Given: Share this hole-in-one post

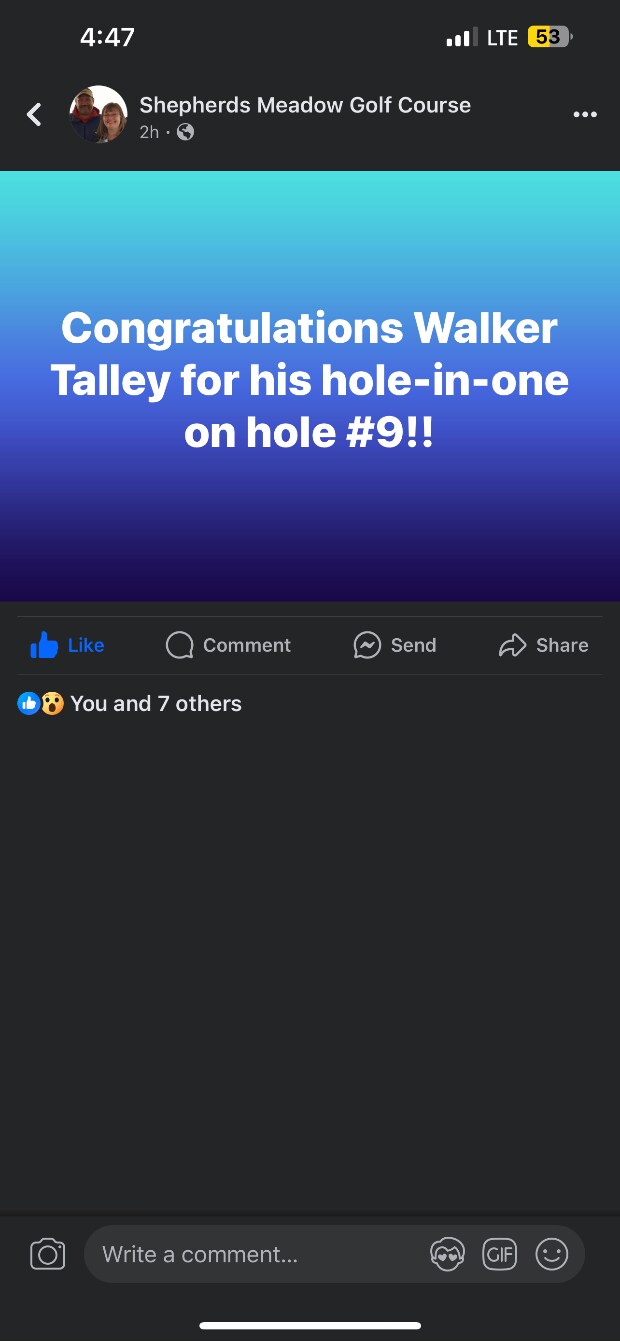Looking at the screenshot, I should pyautogui.click(x=543, y=645).
